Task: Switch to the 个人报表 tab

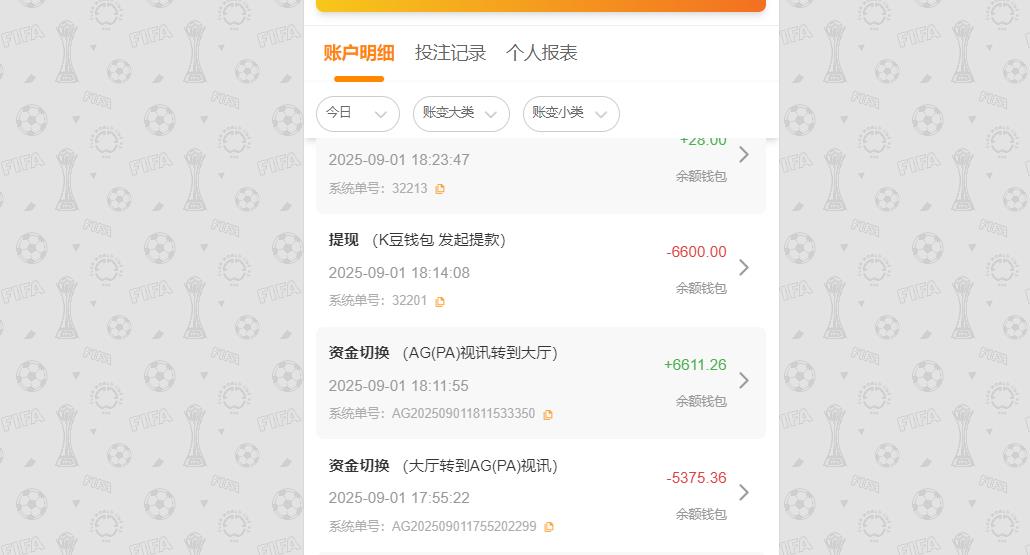Action: [541, 53]
